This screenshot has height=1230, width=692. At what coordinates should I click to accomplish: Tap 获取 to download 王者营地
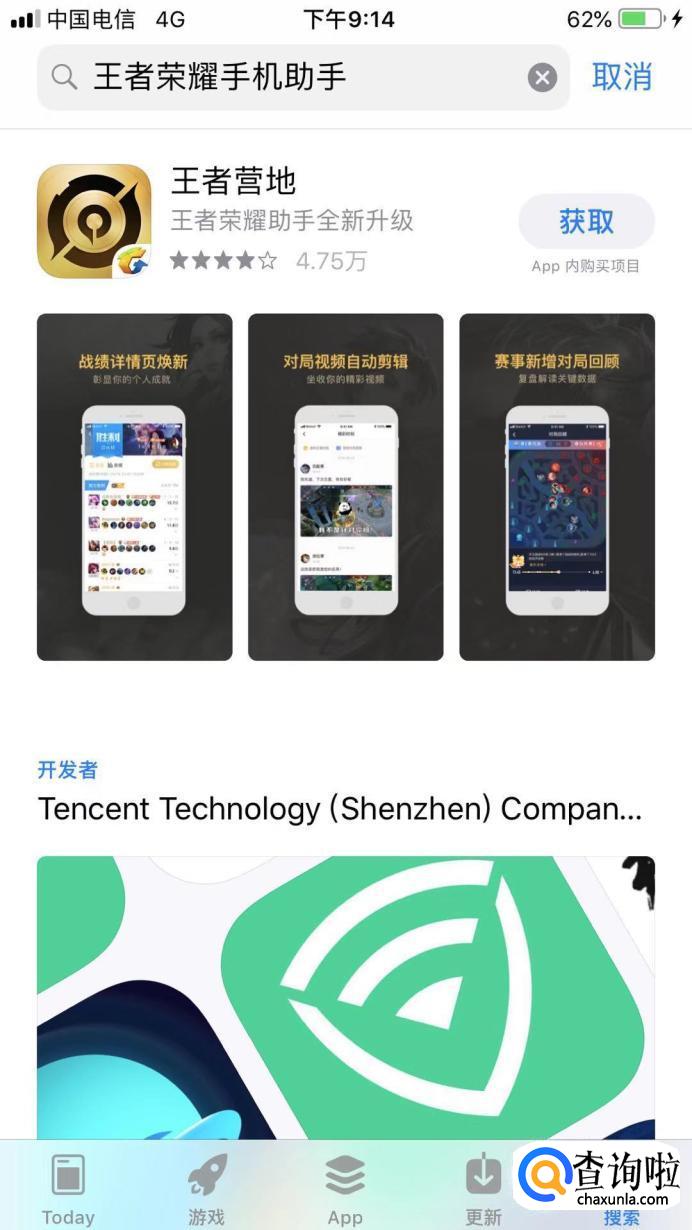point(586,221)
